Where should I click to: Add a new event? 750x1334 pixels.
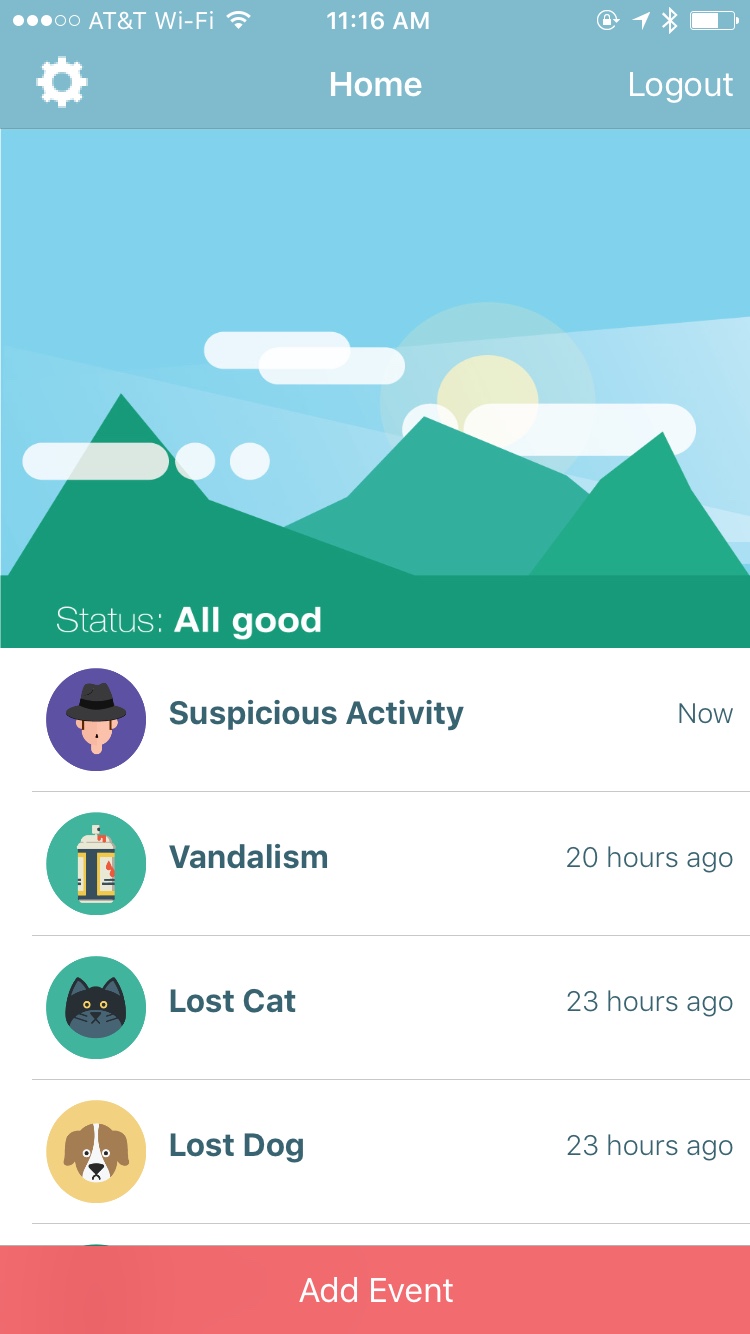(x=375, y=1290)
